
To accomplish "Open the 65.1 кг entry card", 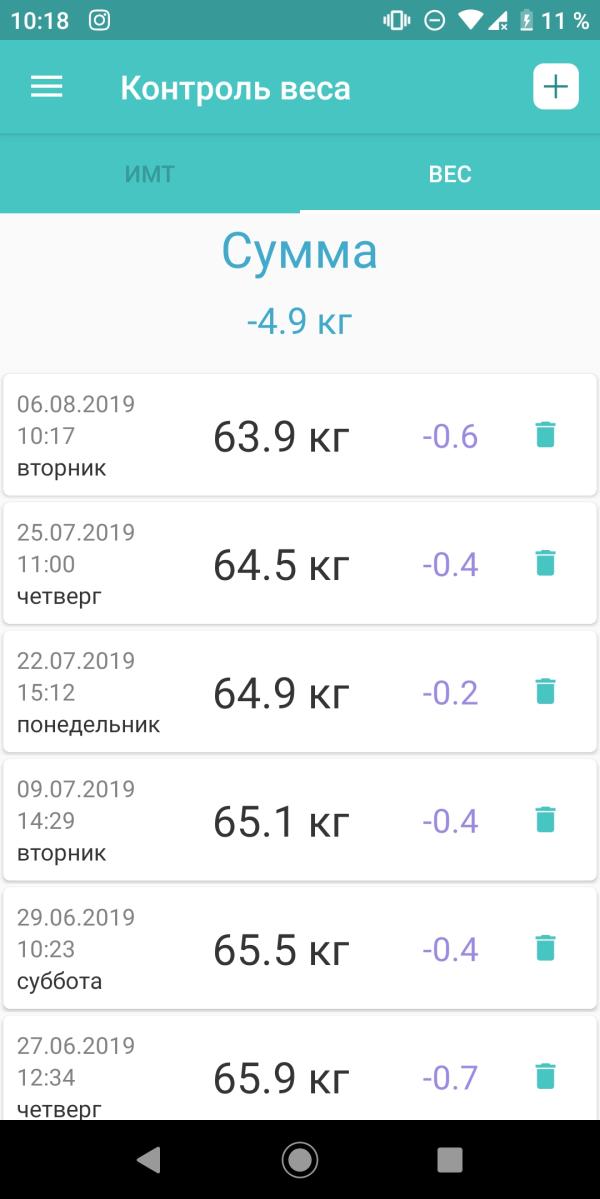I will [x=281, y=821].
